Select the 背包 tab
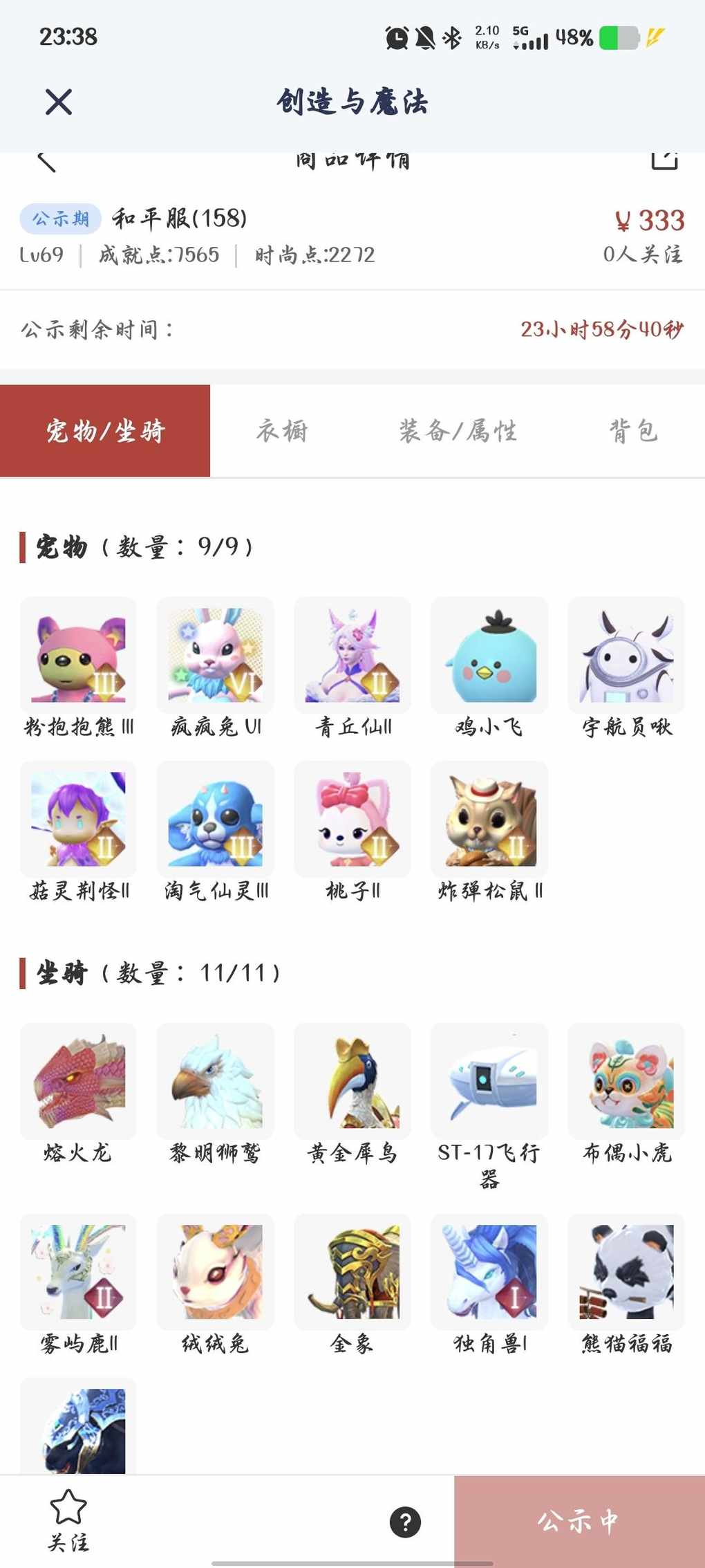Screen dimensions: 705x1568 click(632, 431)
